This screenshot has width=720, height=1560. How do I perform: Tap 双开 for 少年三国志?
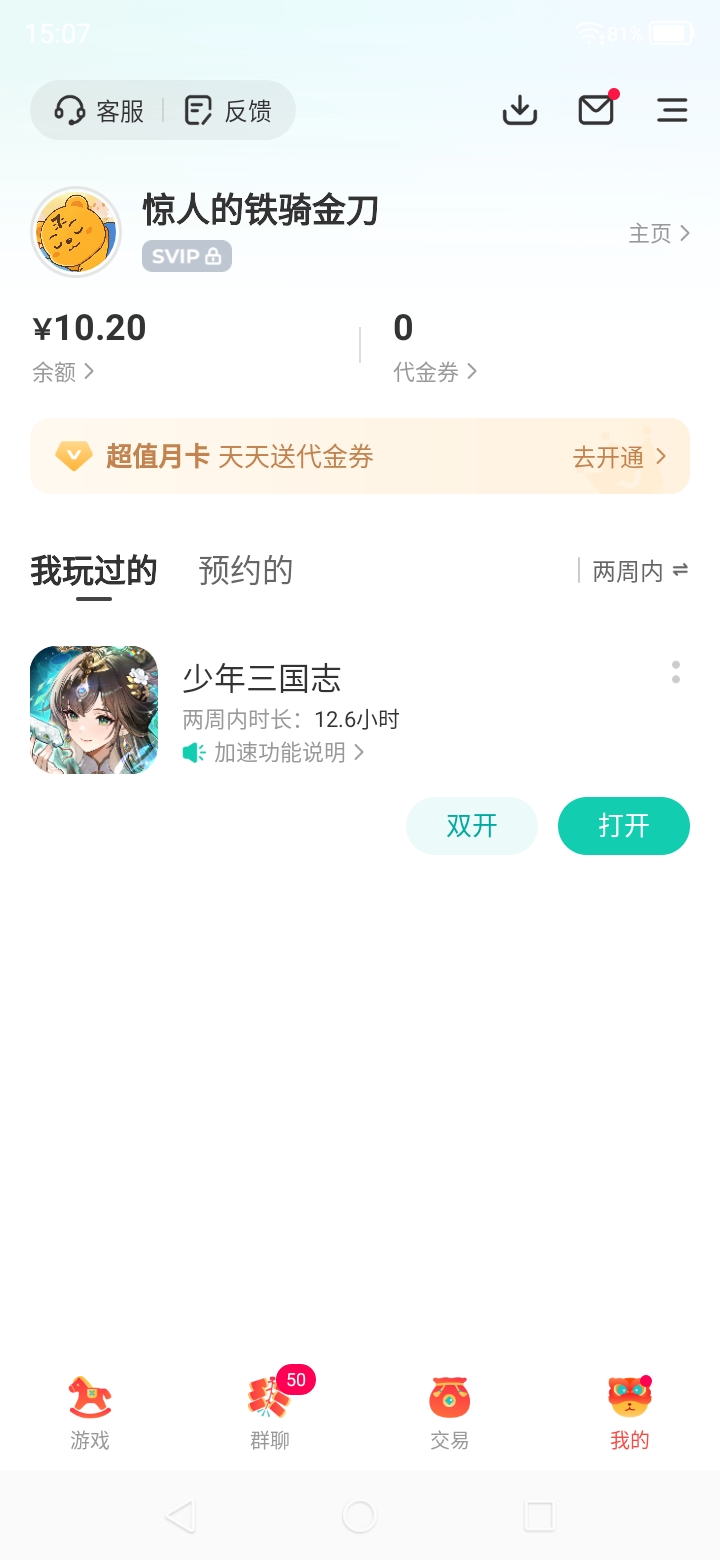pyautogui.click(x=472, y=826)
